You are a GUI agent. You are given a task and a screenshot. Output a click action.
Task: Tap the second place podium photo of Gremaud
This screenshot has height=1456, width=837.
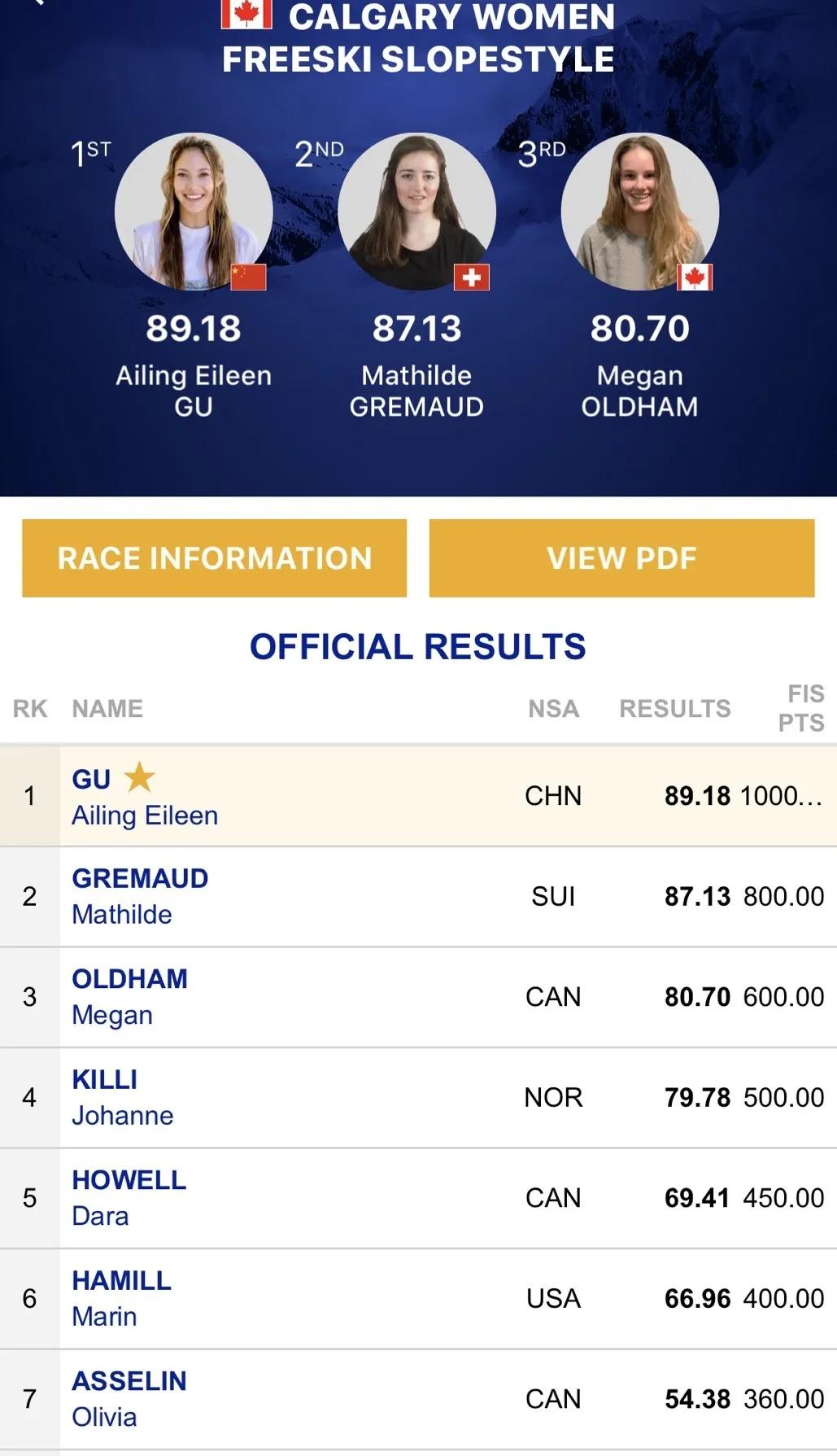[416, 212]
